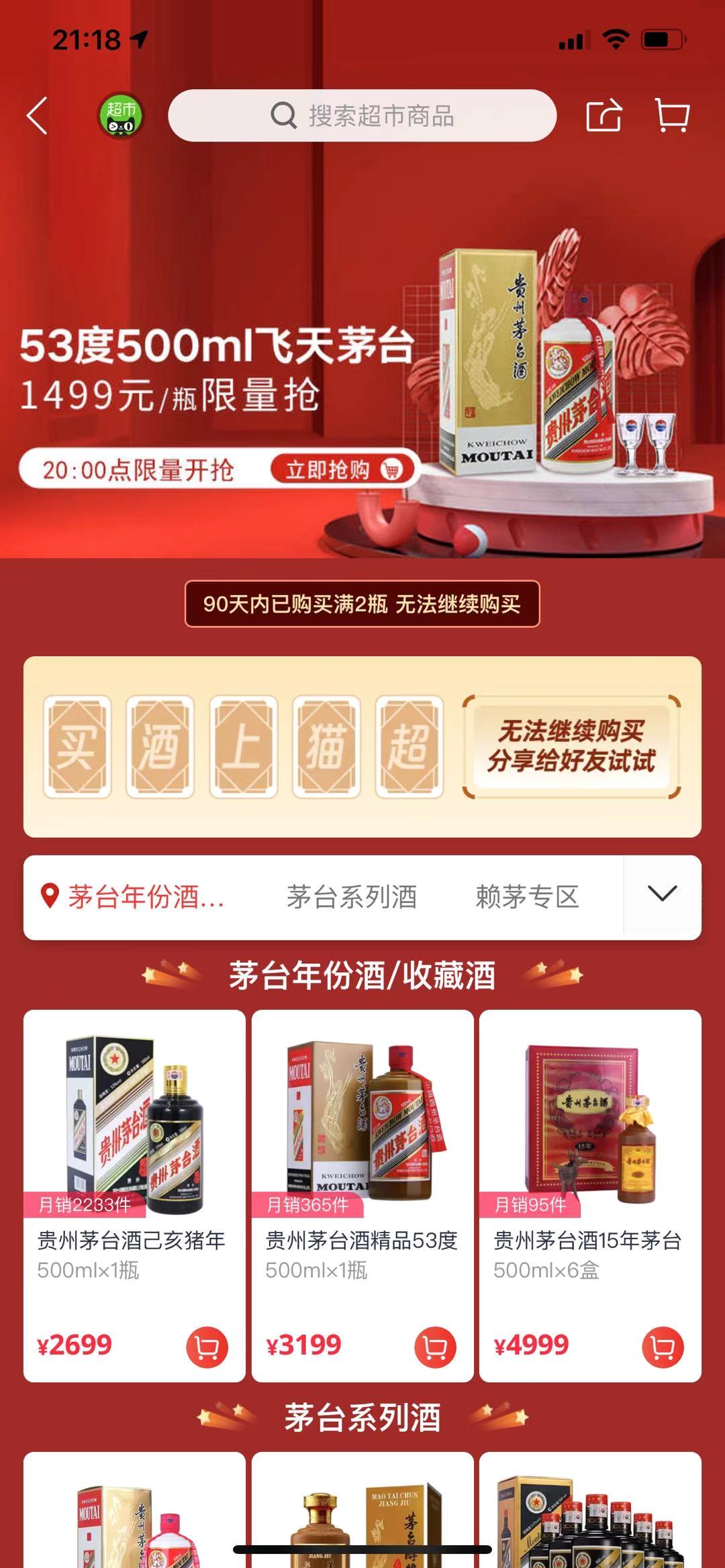The width and height of the screenshot is (725, 1568).
Task: Open 贵州茅台酒精品53度 product card
Action: pos(362,1196)
